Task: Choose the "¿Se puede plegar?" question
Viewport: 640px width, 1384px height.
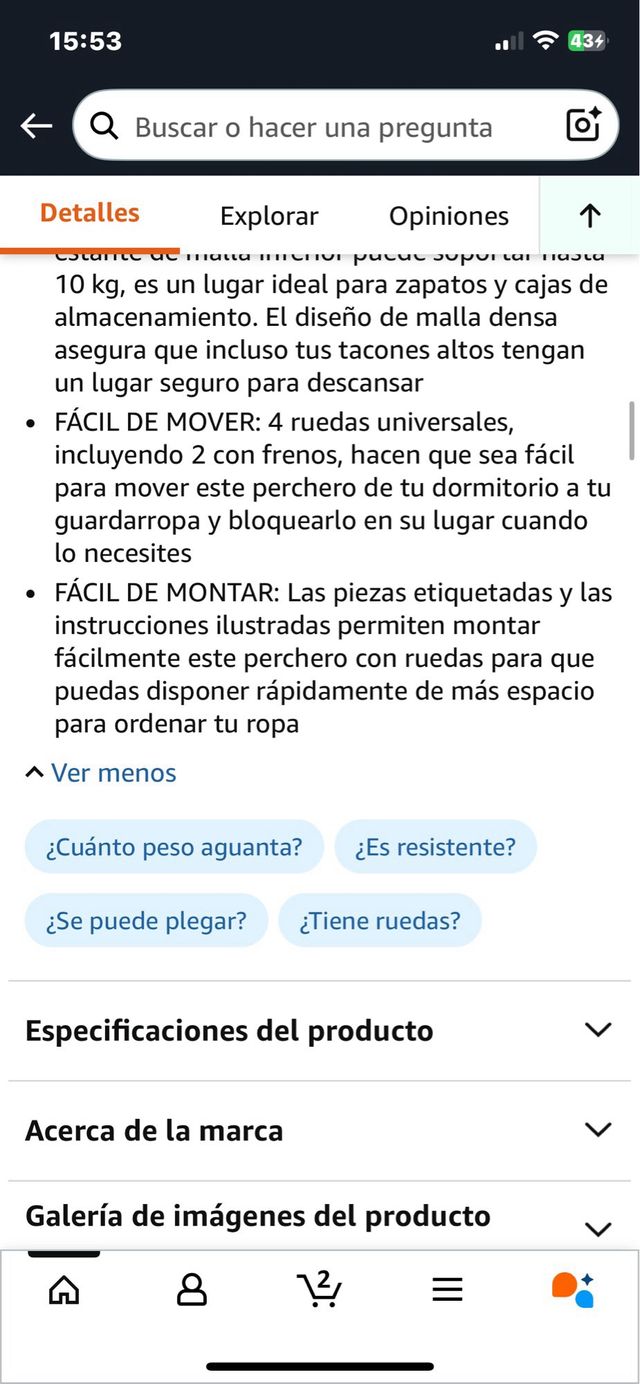Action: pyautogui.click(x=146, y=920)
